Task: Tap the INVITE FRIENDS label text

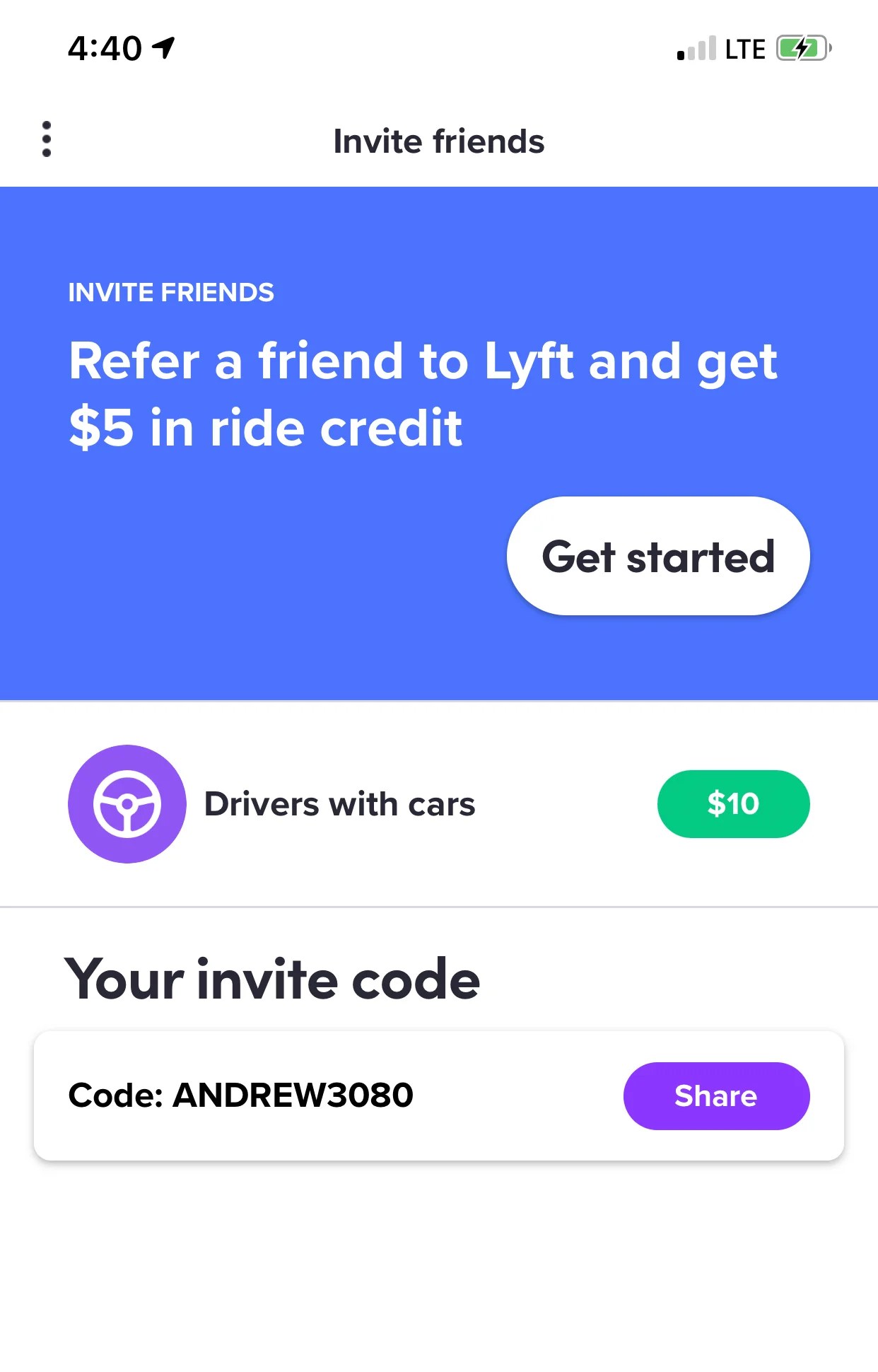Action: [170, 292]
